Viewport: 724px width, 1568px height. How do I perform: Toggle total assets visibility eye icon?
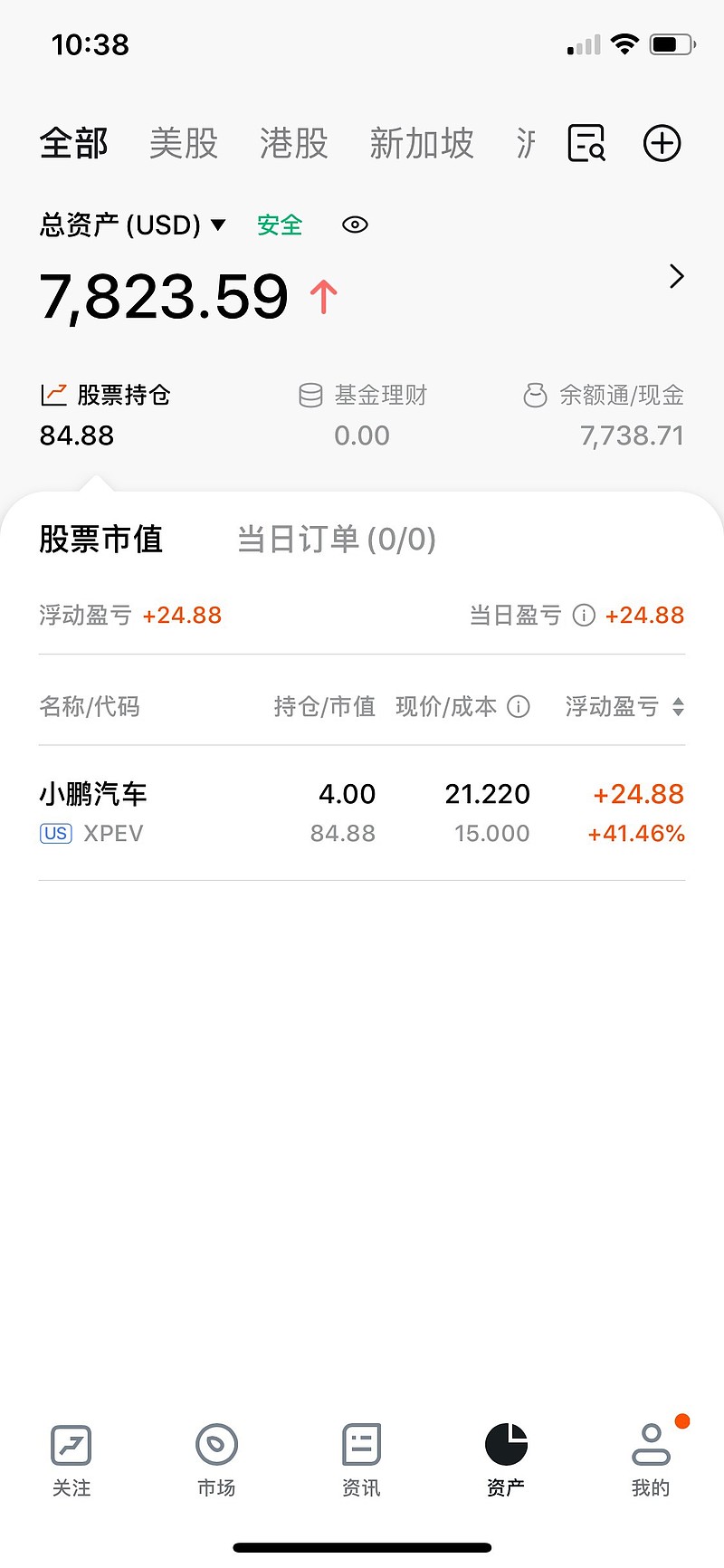(354, 225)
